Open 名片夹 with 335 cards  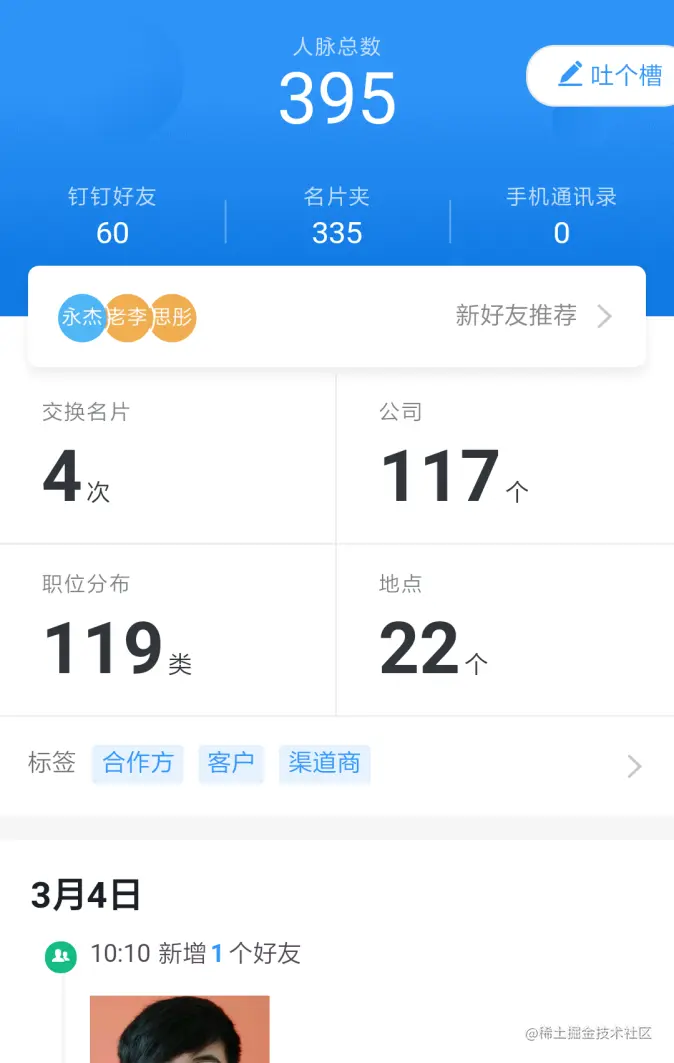[x=337, y=215]
